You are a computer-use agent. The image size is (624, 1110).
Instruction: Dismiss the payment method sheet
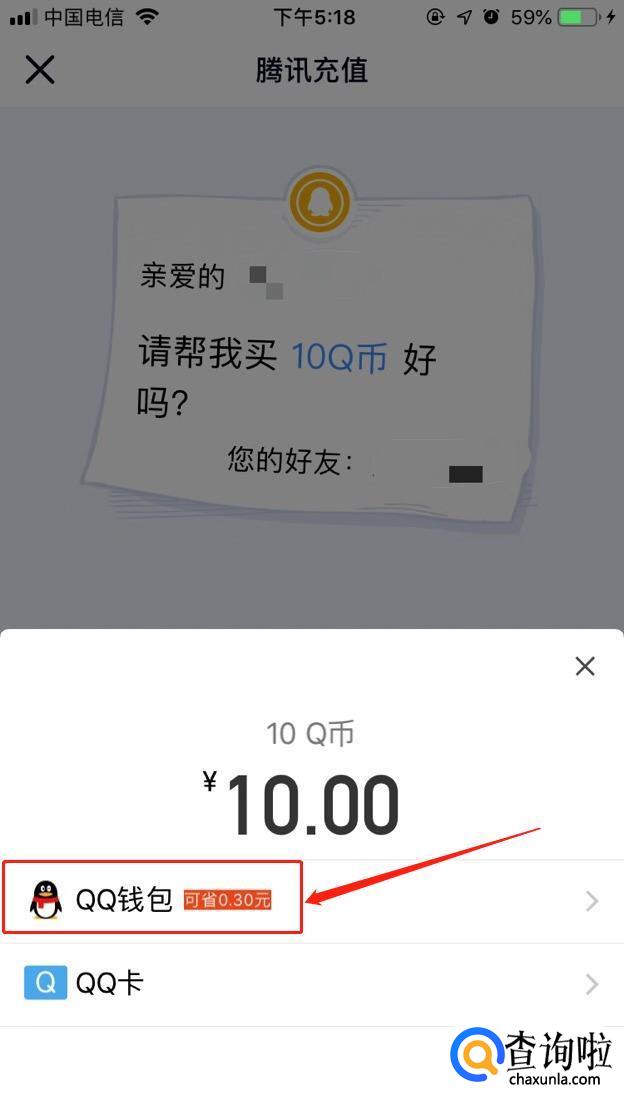tap(585, 667)
